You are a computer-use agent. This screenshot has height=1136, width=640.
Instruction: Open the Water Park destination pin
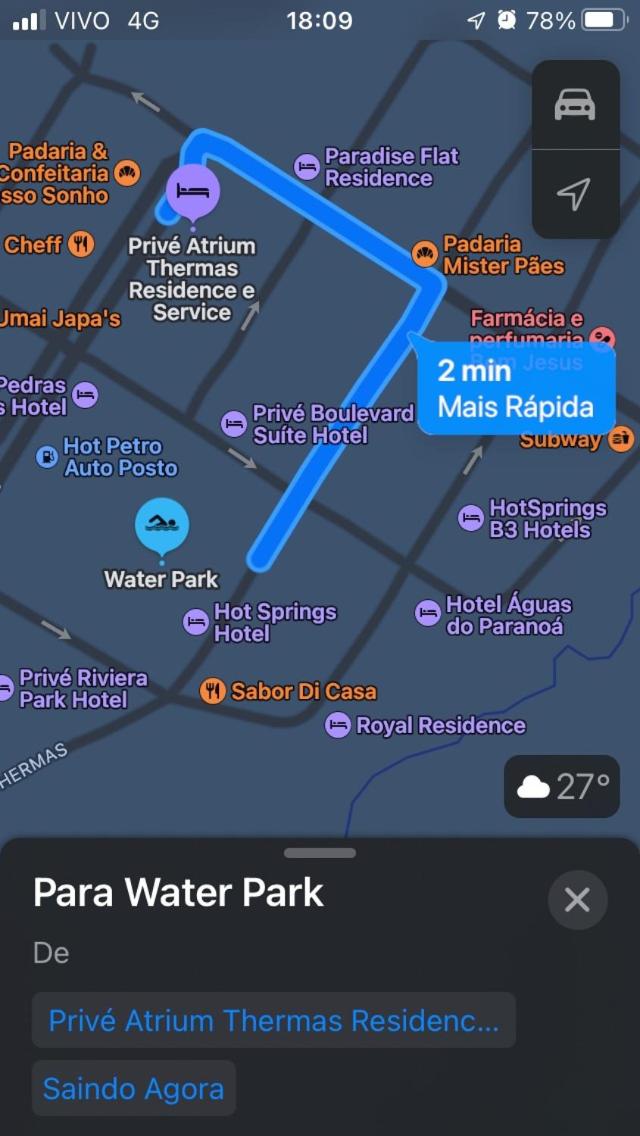(x=162, y=525)
